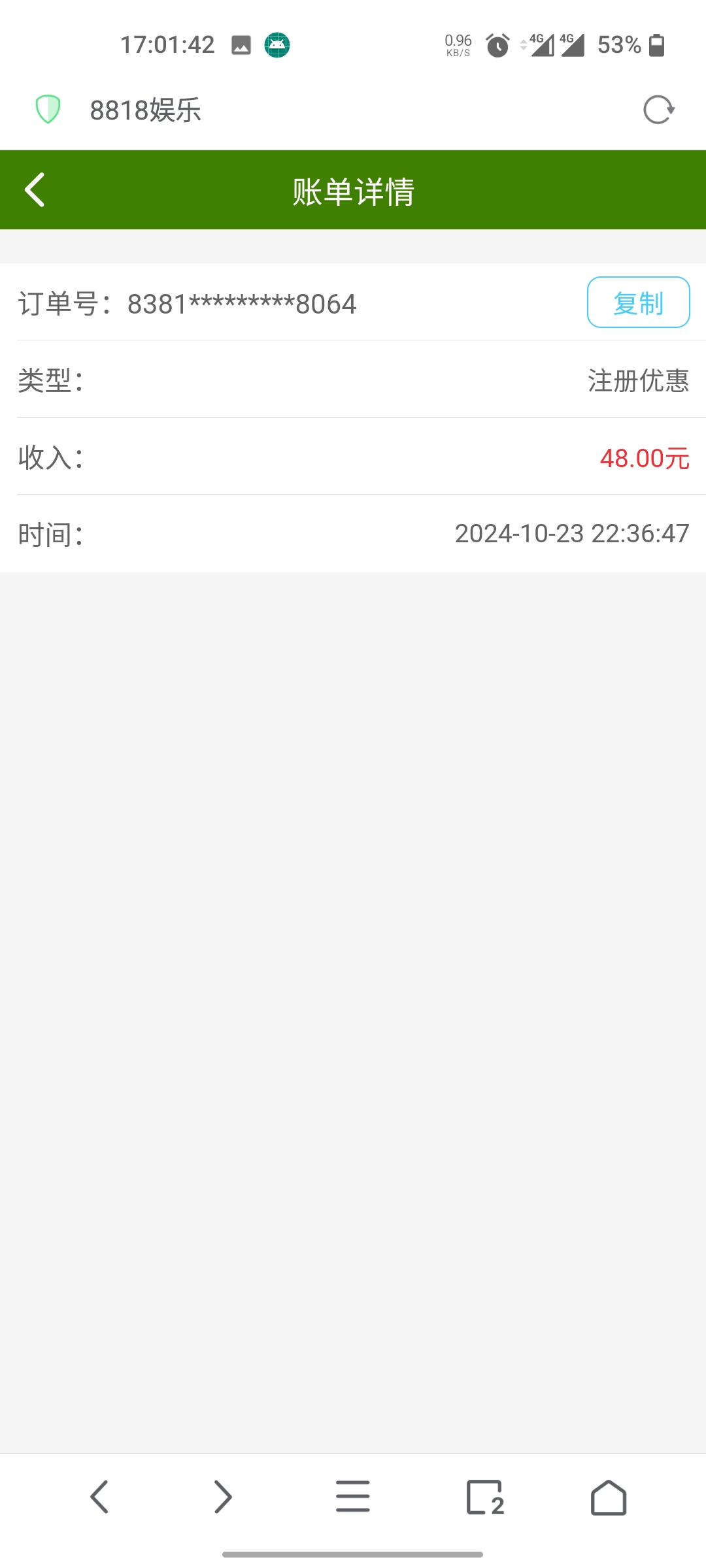The image size is (706, 1568).
Task: Navigate back with the bottom-left arrow
Action: 99,1497
